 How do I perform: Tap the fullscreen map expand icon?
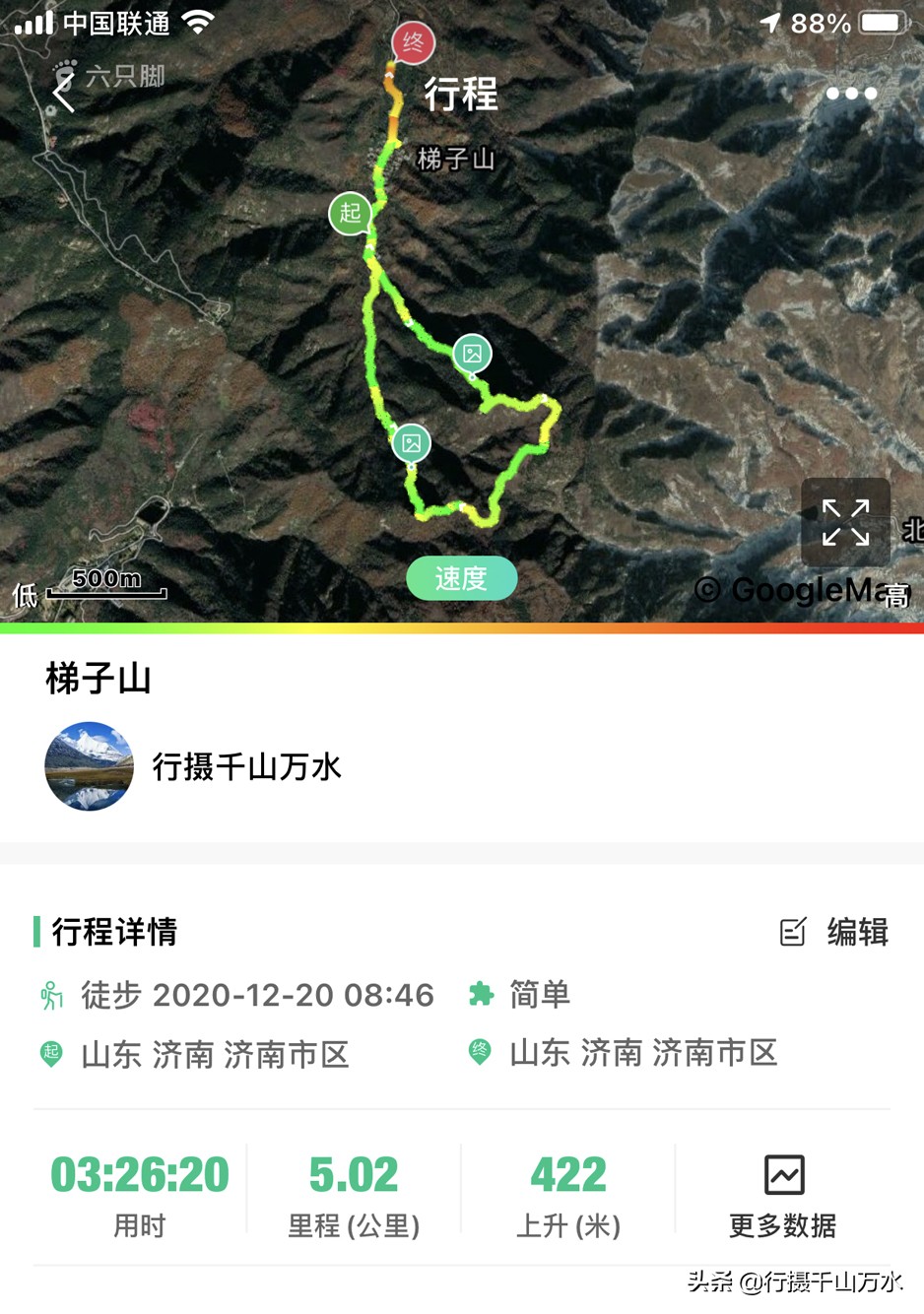point(845,521)
